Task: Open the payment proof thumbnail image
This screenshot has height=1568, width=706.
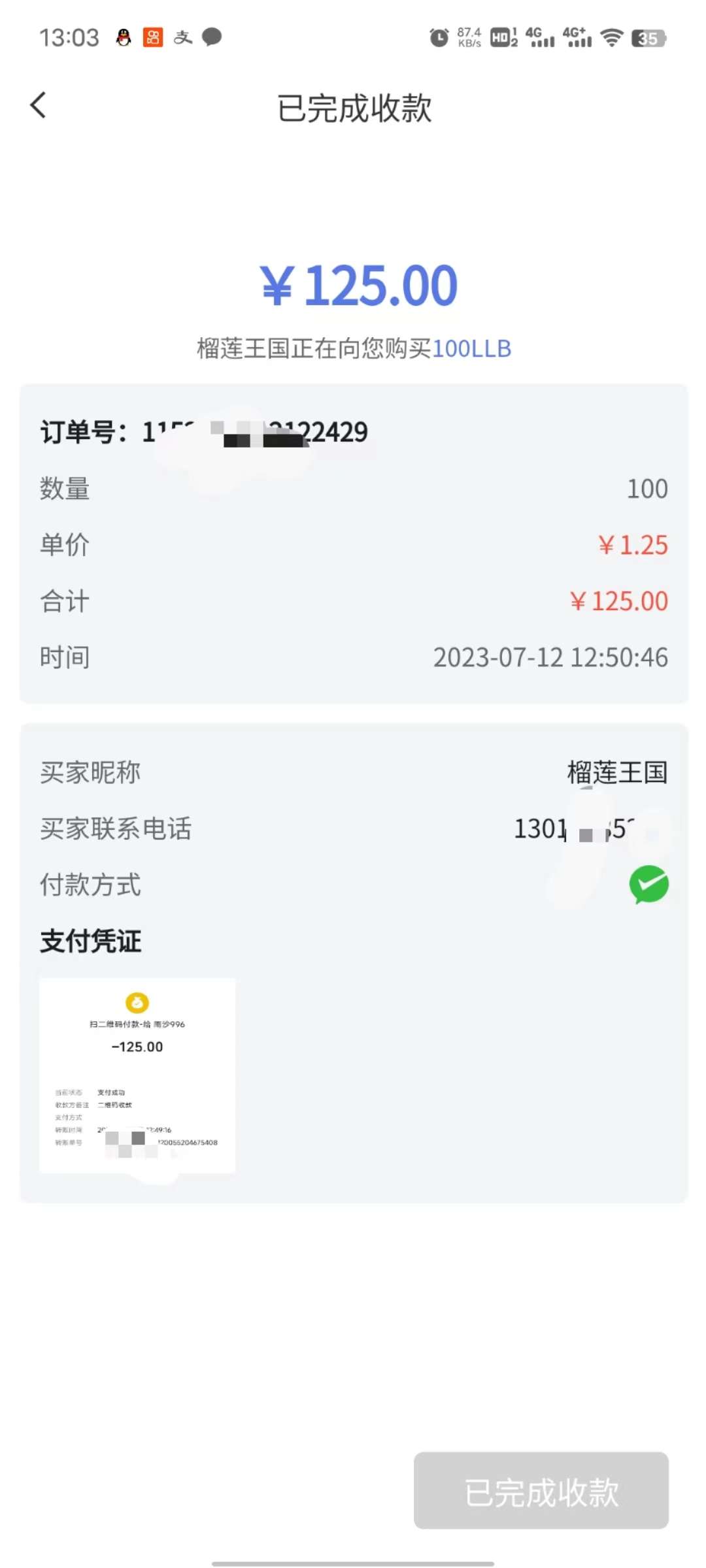Action: pos(137,1075)
